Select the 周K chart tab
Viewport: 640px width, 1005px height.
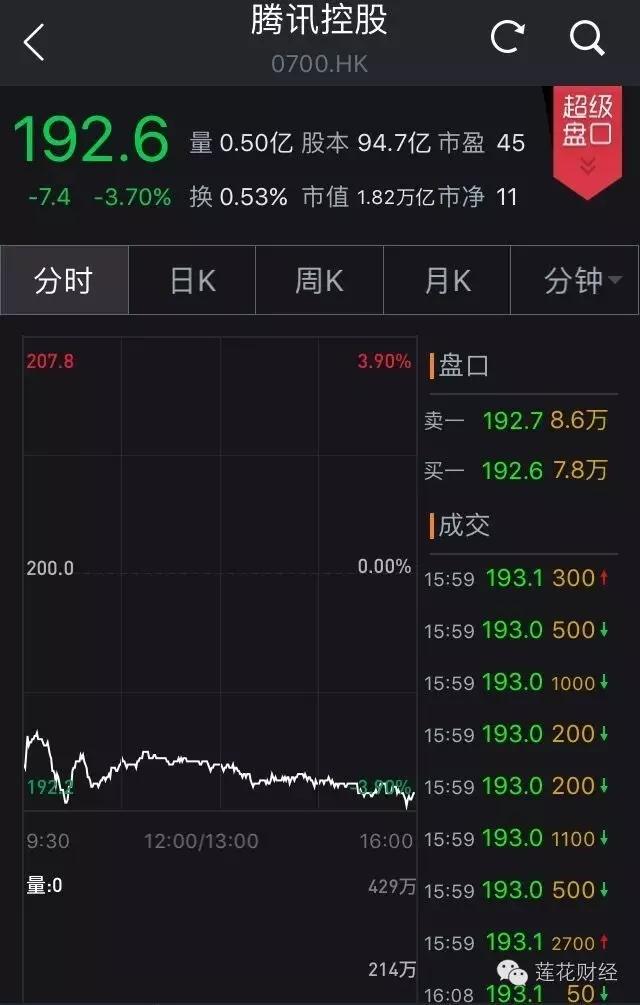coord(319,281)
